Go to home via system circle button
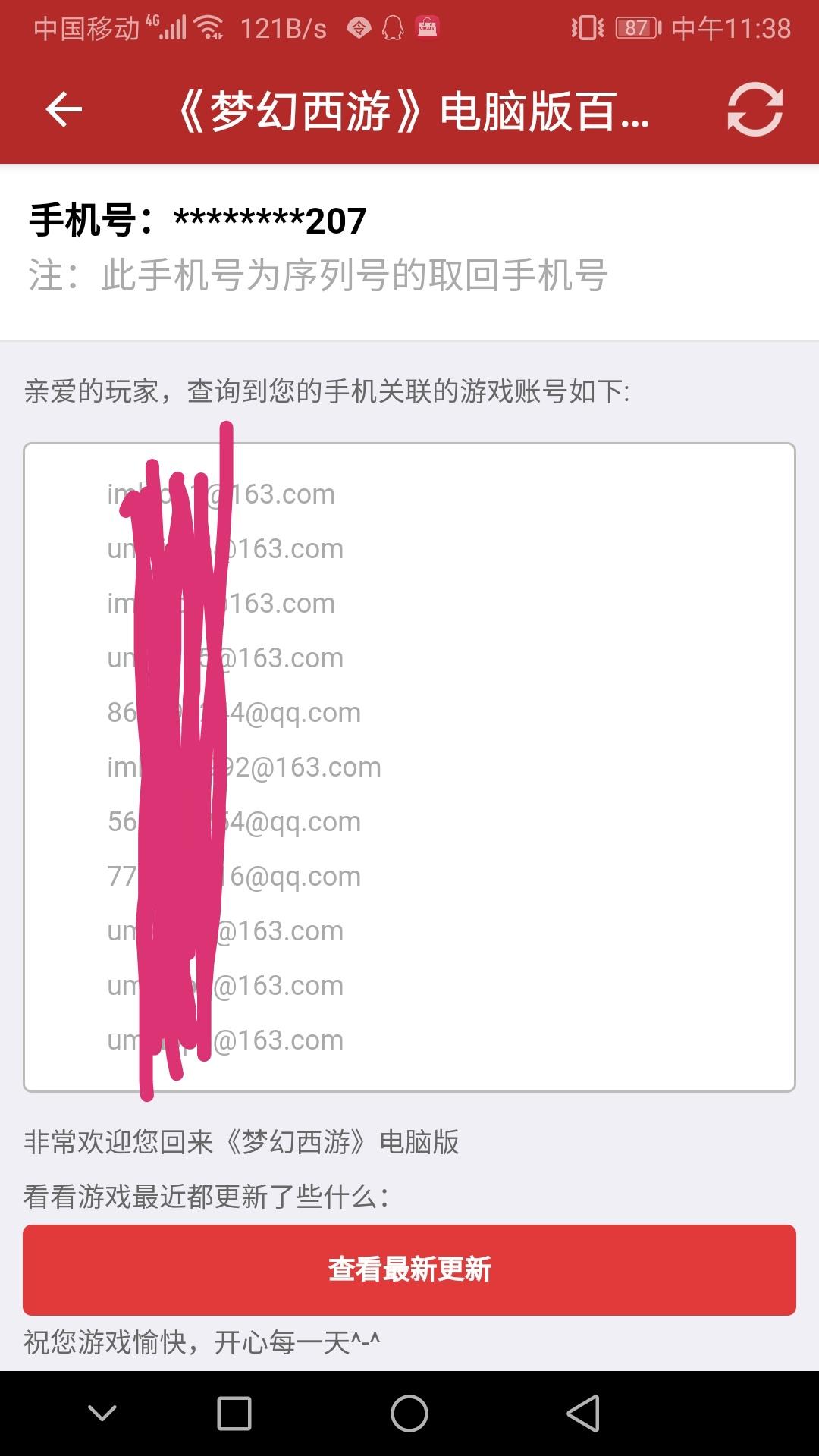 point(409,1414)
